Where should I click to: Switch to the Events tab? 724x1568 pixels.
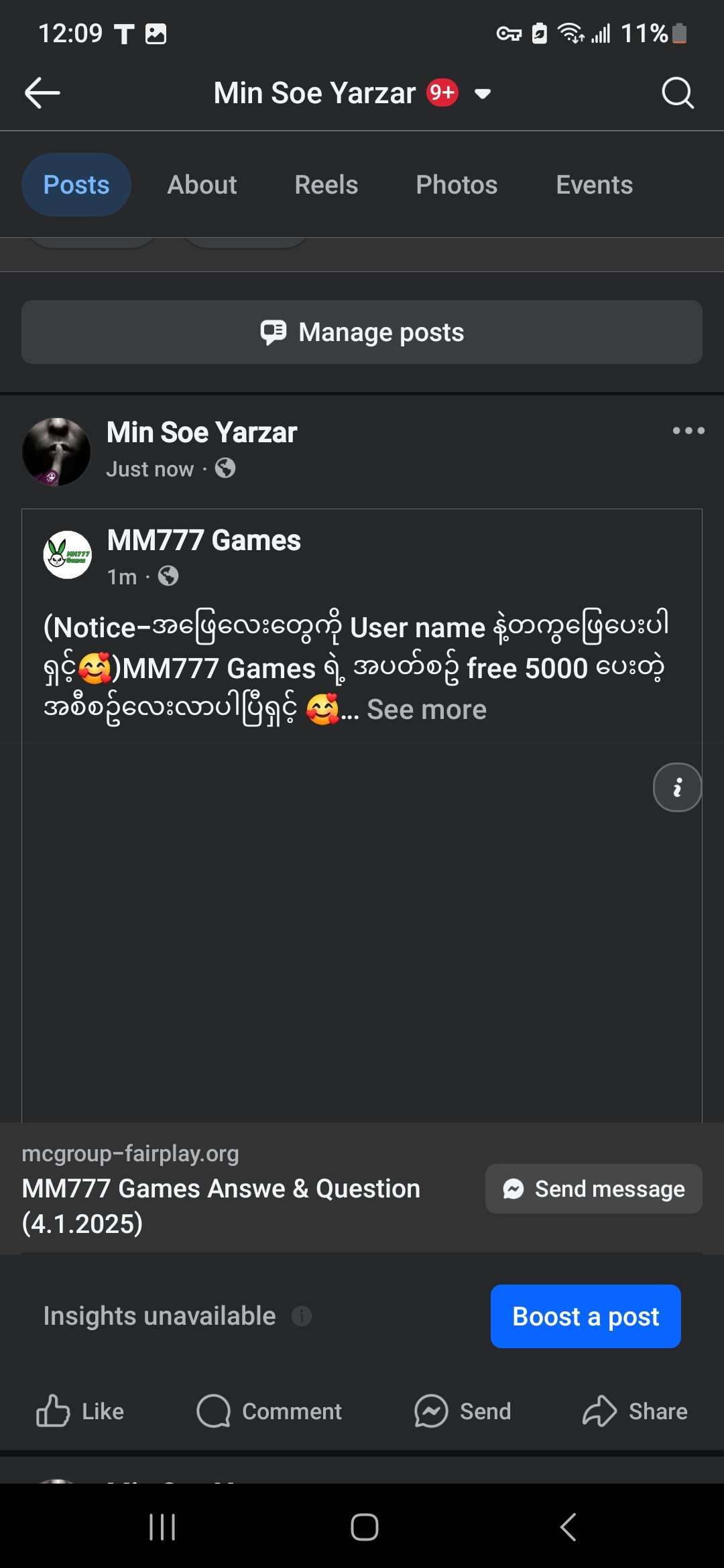pos(594,185)
